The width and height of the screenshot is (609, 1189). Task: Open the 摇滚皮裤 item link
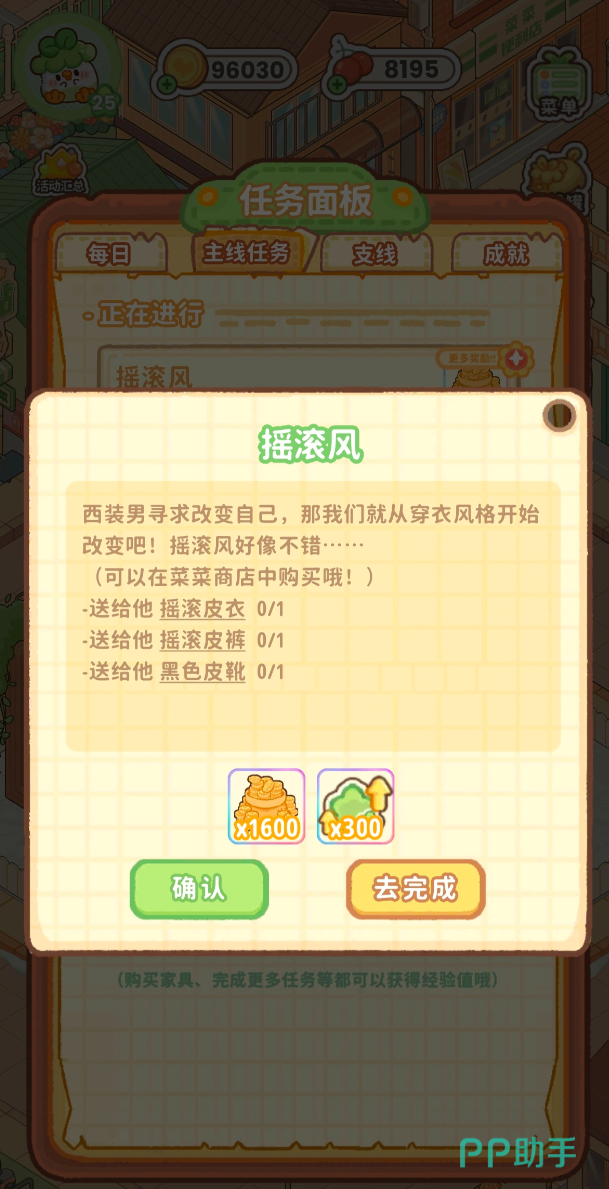202,640
